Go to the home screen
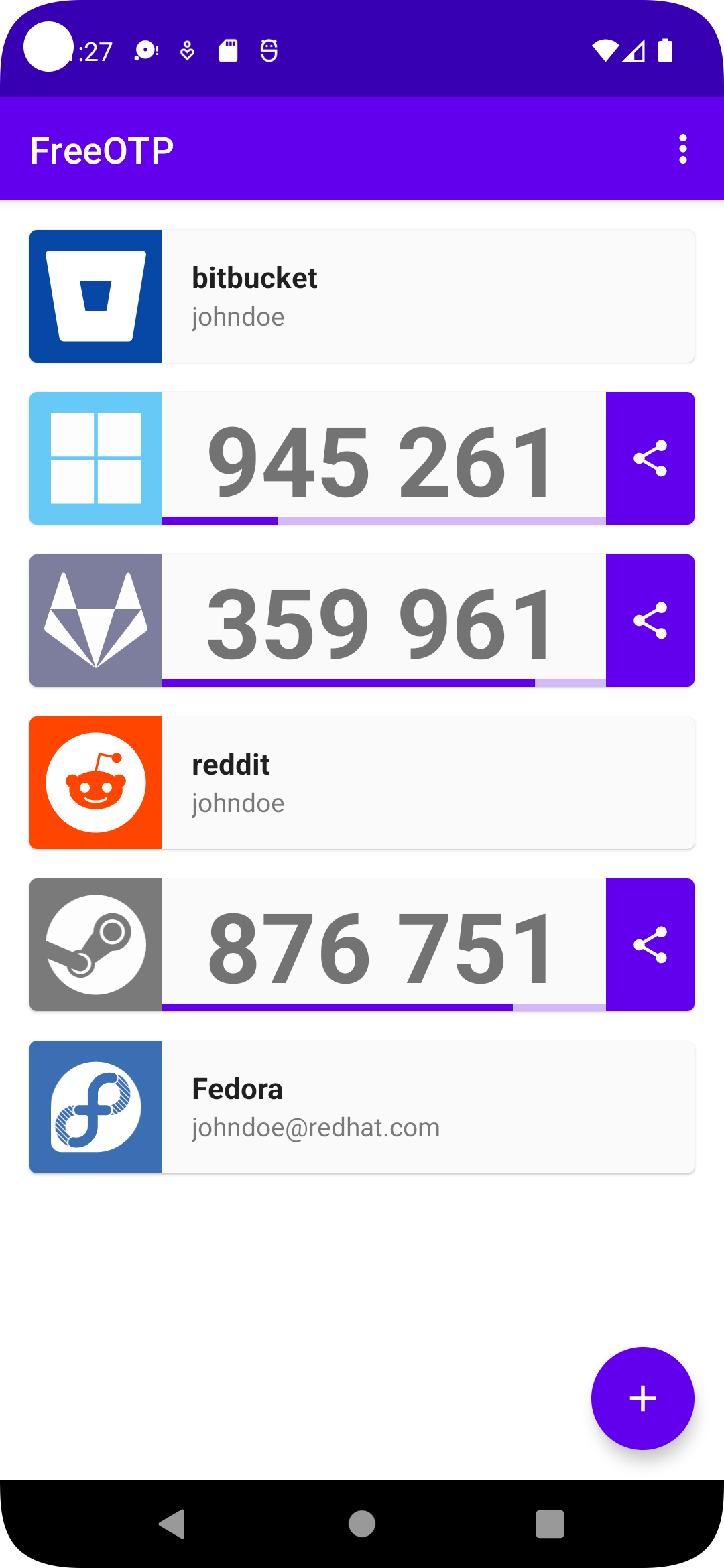The height and width of the screenshot is (1568, 724). click(x=362, y=1524)
